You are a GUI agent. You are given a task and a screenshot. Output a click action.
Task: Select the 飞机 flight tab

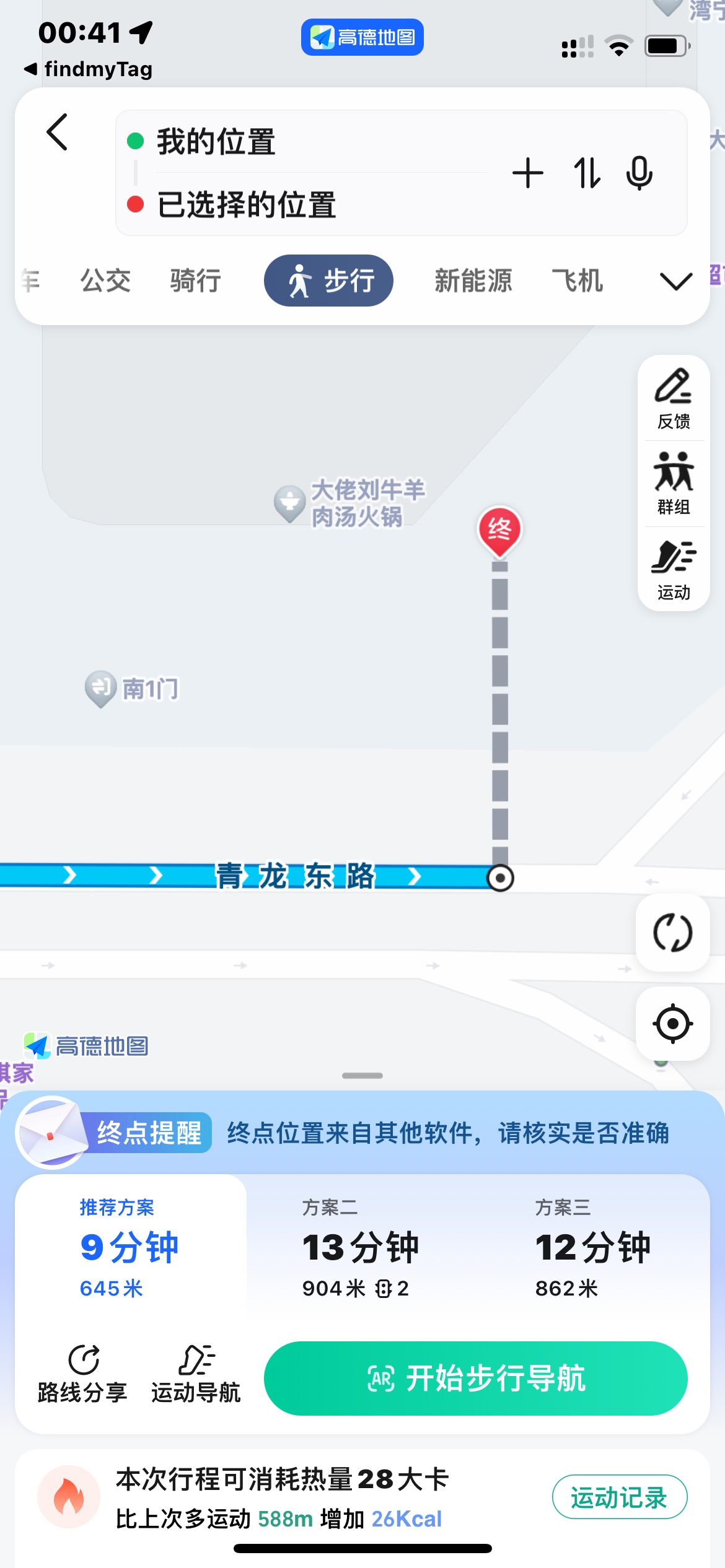578,281
